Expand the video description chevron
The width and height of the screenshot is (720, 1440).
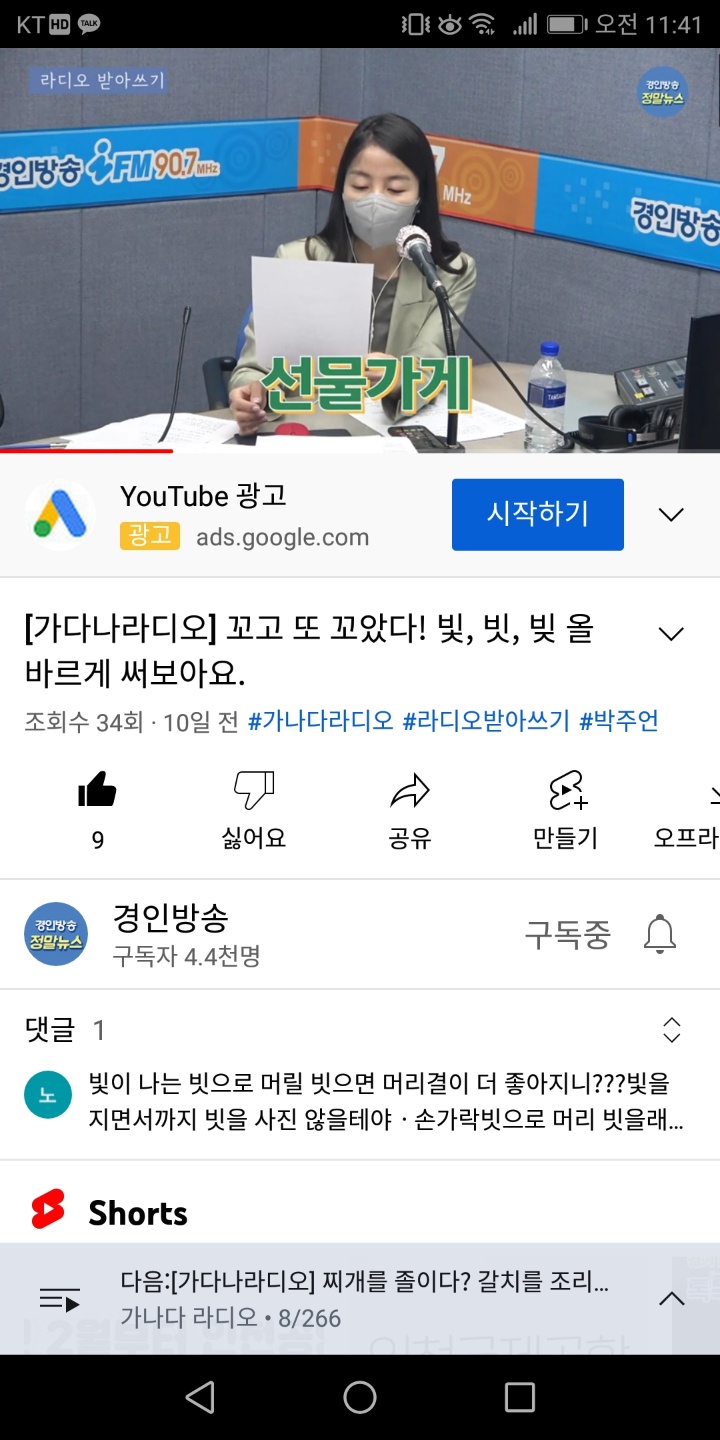click(671, 634)
